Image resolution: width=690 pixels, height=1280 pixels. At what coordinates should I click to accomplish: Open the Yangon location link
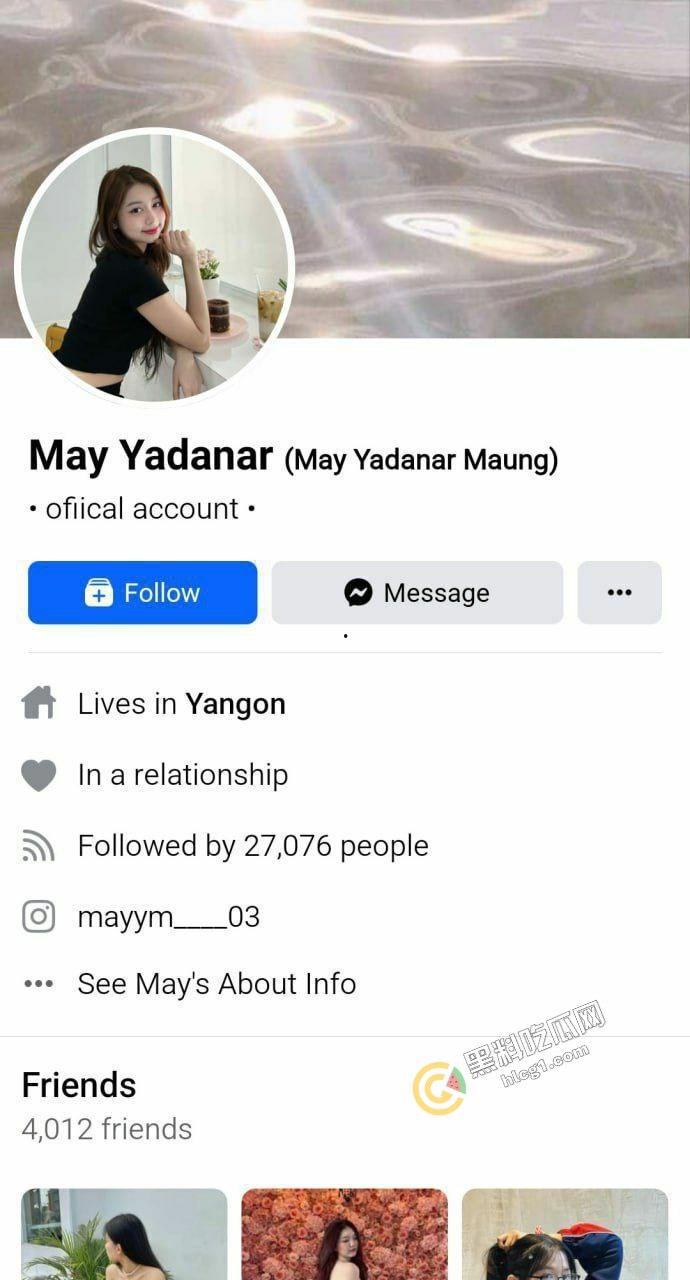point(235,704)
